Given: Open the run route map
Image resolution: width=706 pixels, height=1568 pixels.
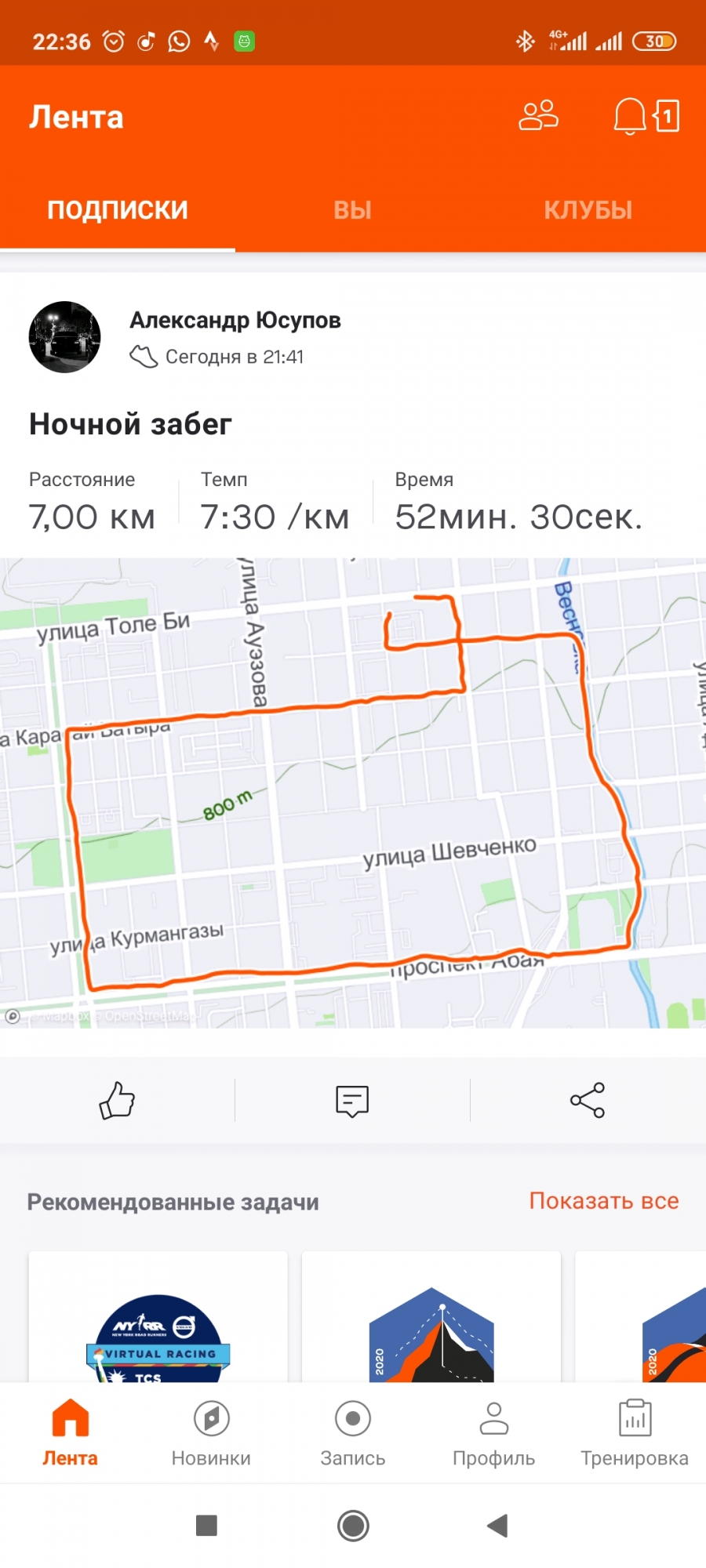Looking at the screenshot, I should pos(353,792).
